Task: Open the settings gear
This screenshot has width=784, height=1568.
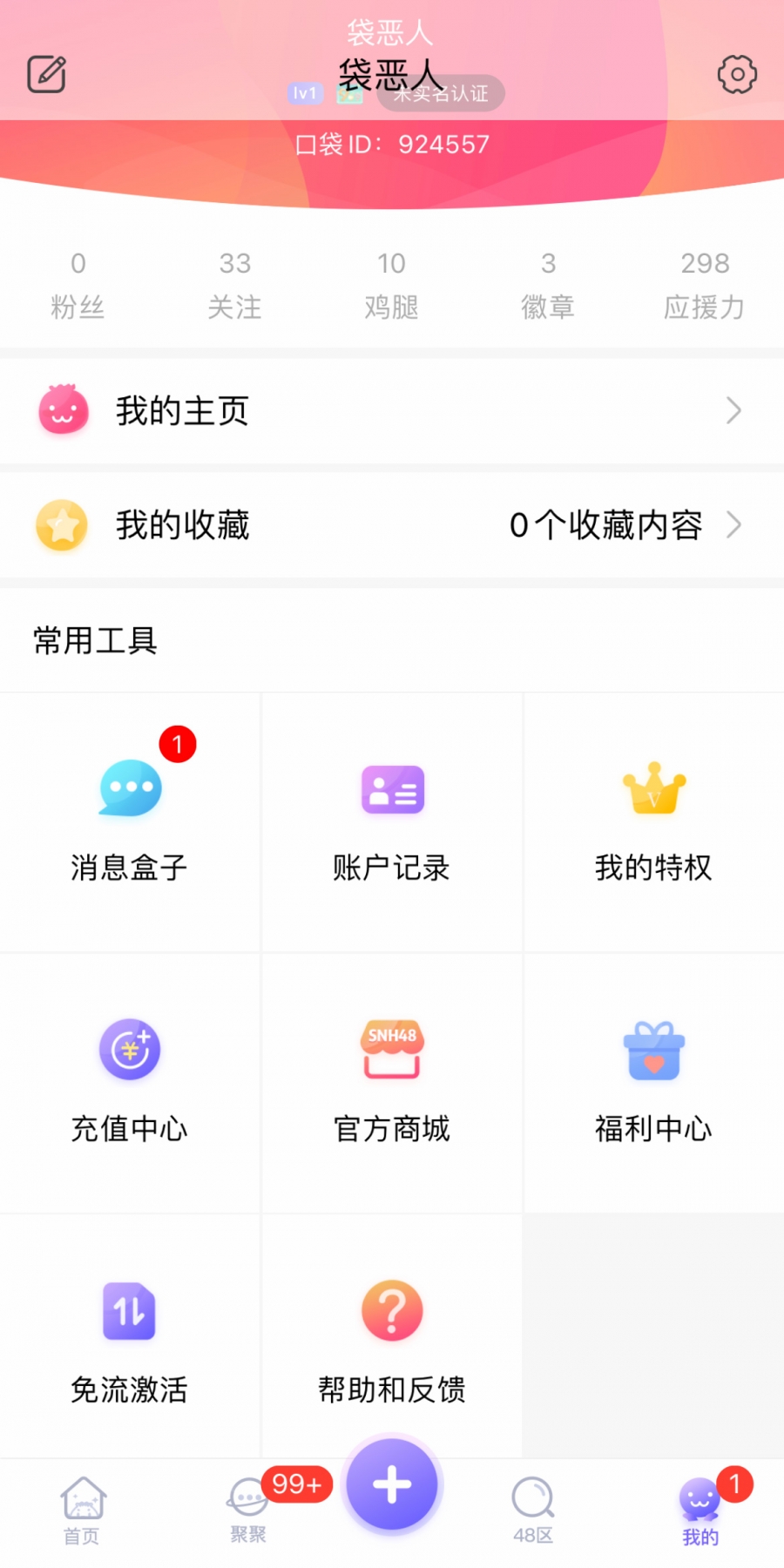Action: click(736, 74)
